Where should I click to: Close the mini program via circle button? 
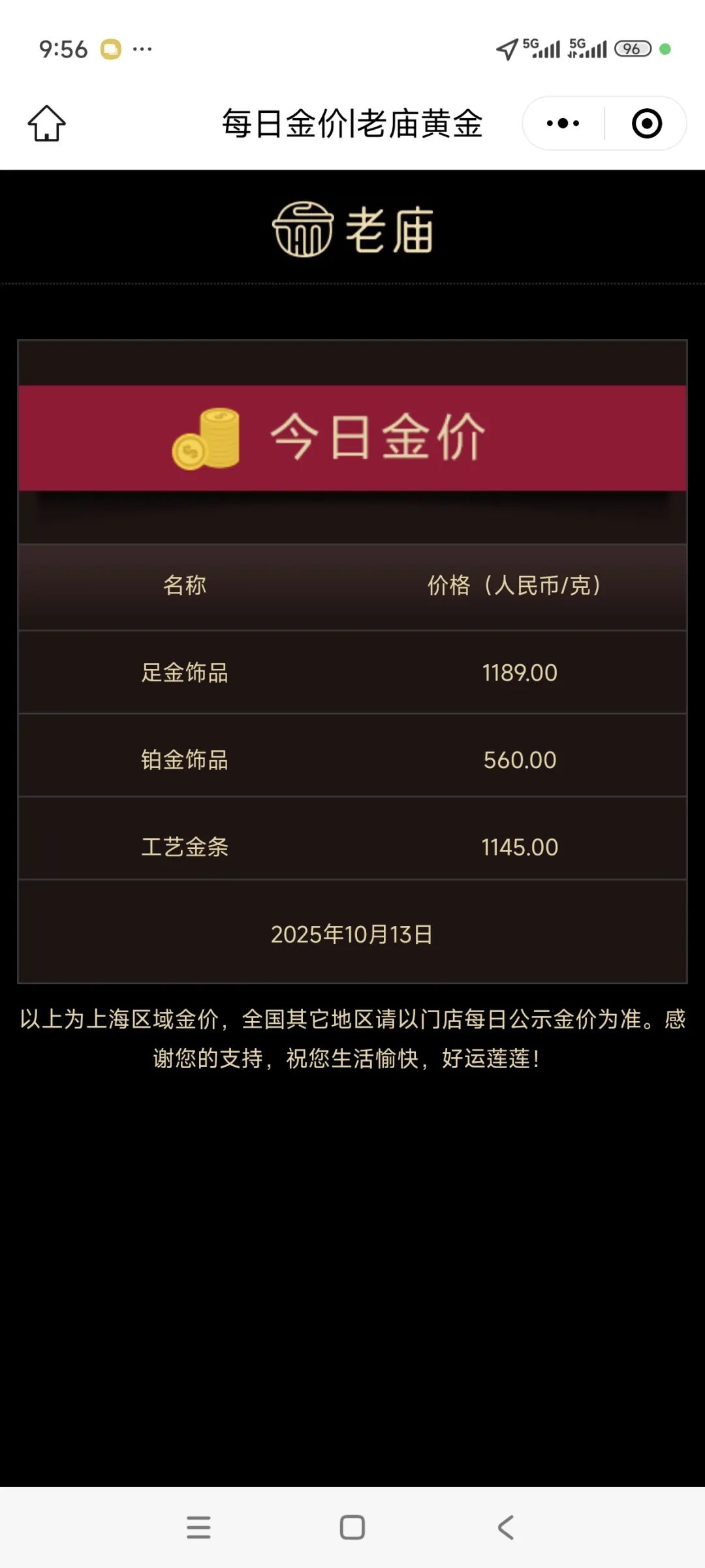click(646, 123)
